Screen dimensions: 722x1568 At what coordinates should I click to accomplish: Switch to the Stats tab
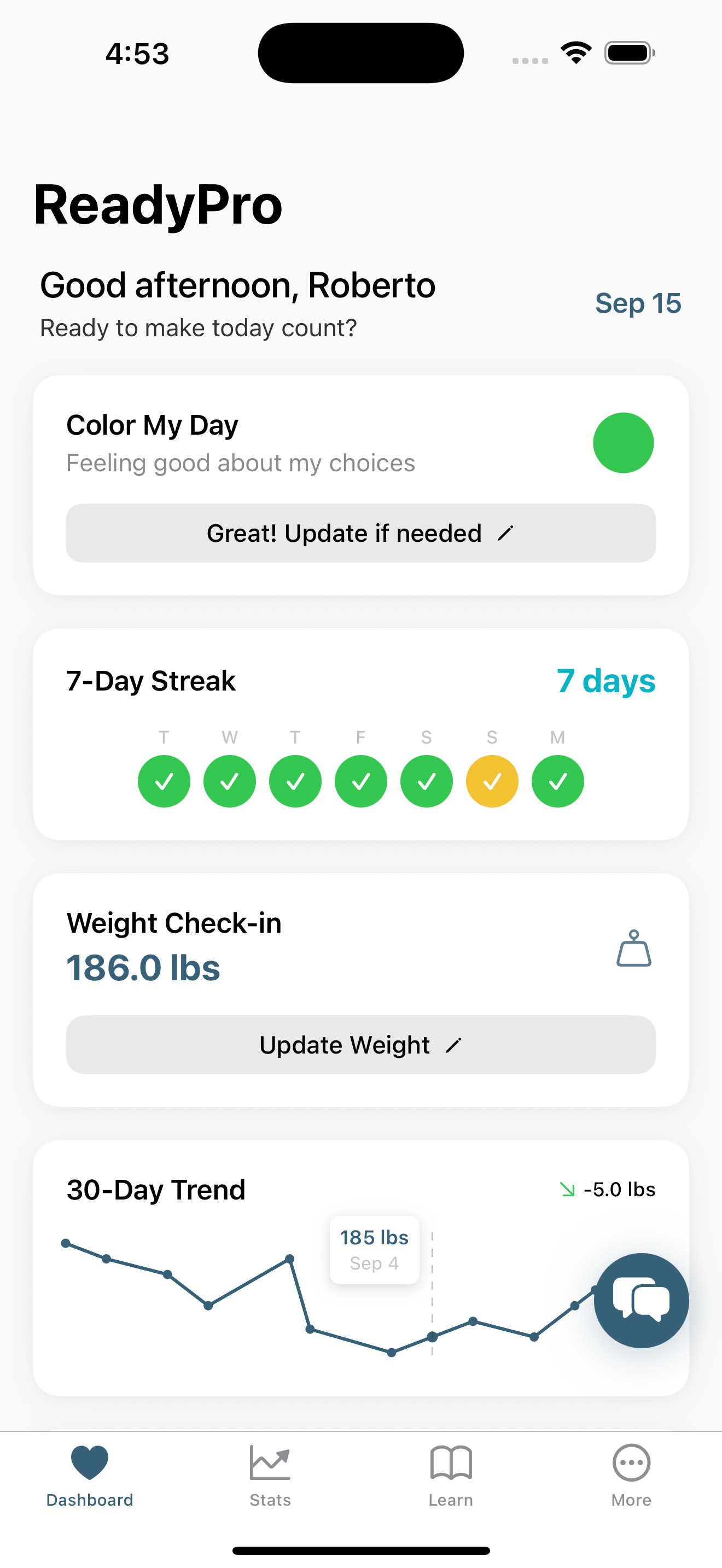tap(270, 1475)
